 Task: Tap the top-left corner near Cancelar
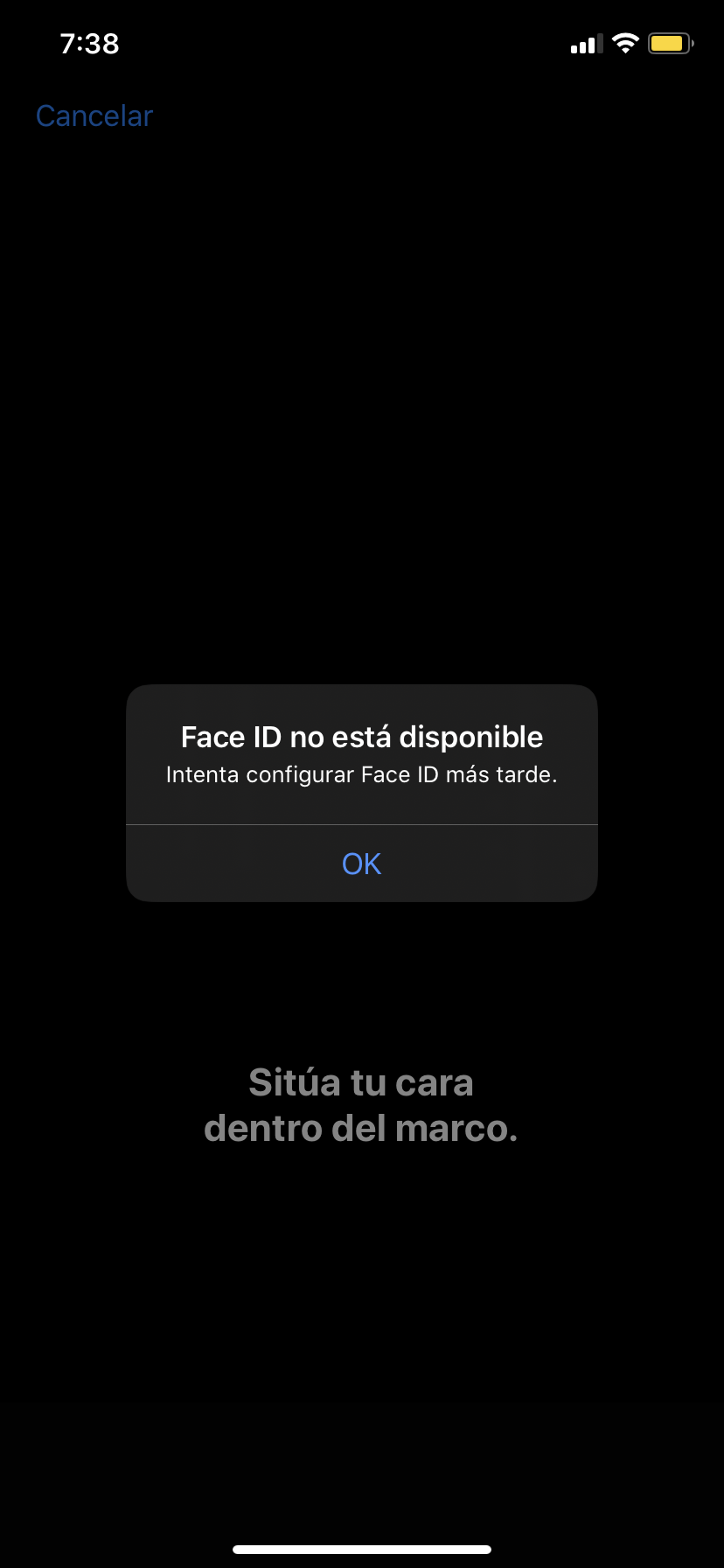coord(94,115)
